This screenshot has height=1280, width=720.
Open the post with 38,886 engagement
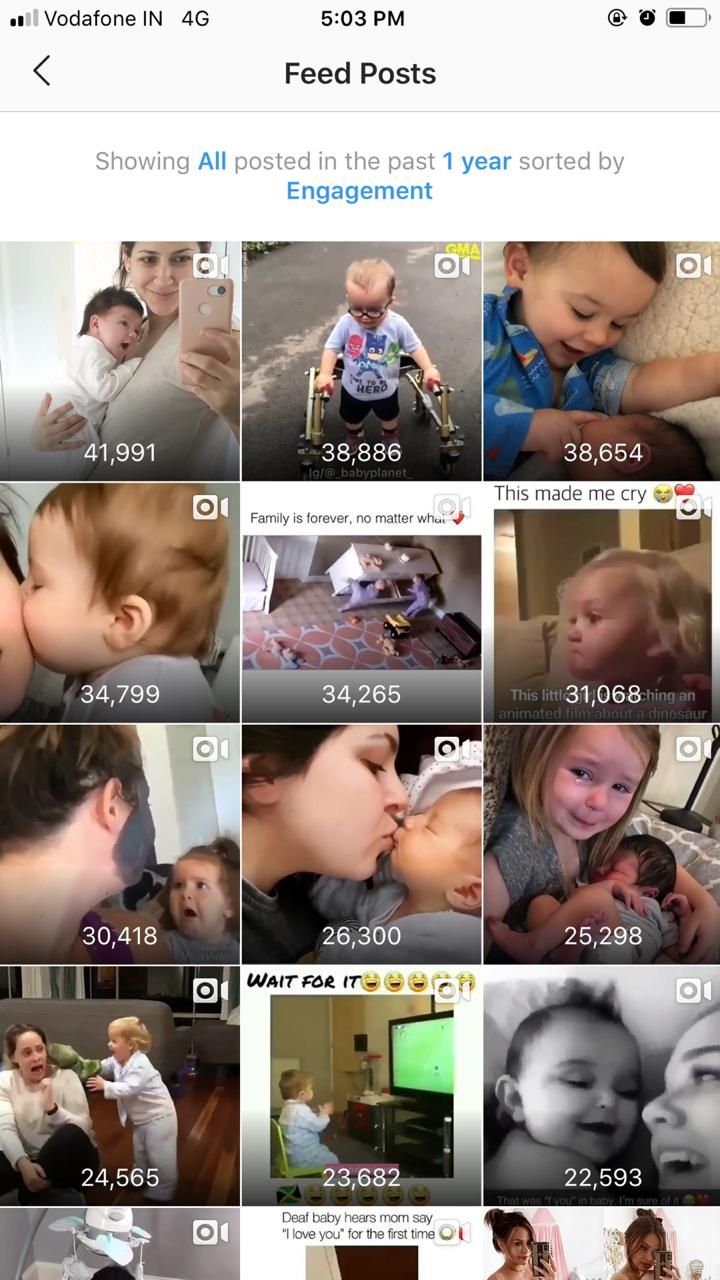click(x=361, y=361)
